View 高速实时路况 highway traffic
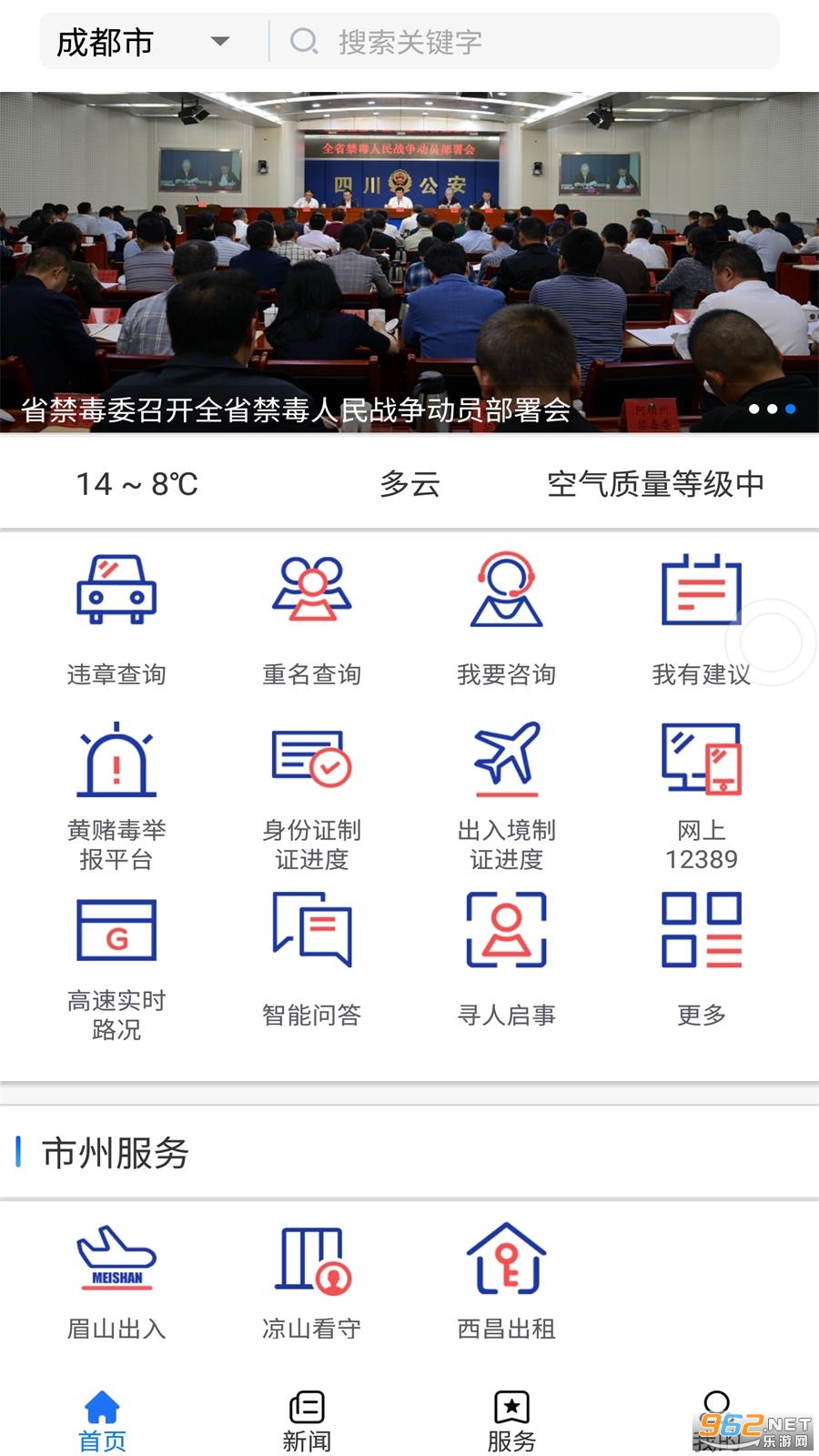819x1456 pixels. [x=116, y=966]
